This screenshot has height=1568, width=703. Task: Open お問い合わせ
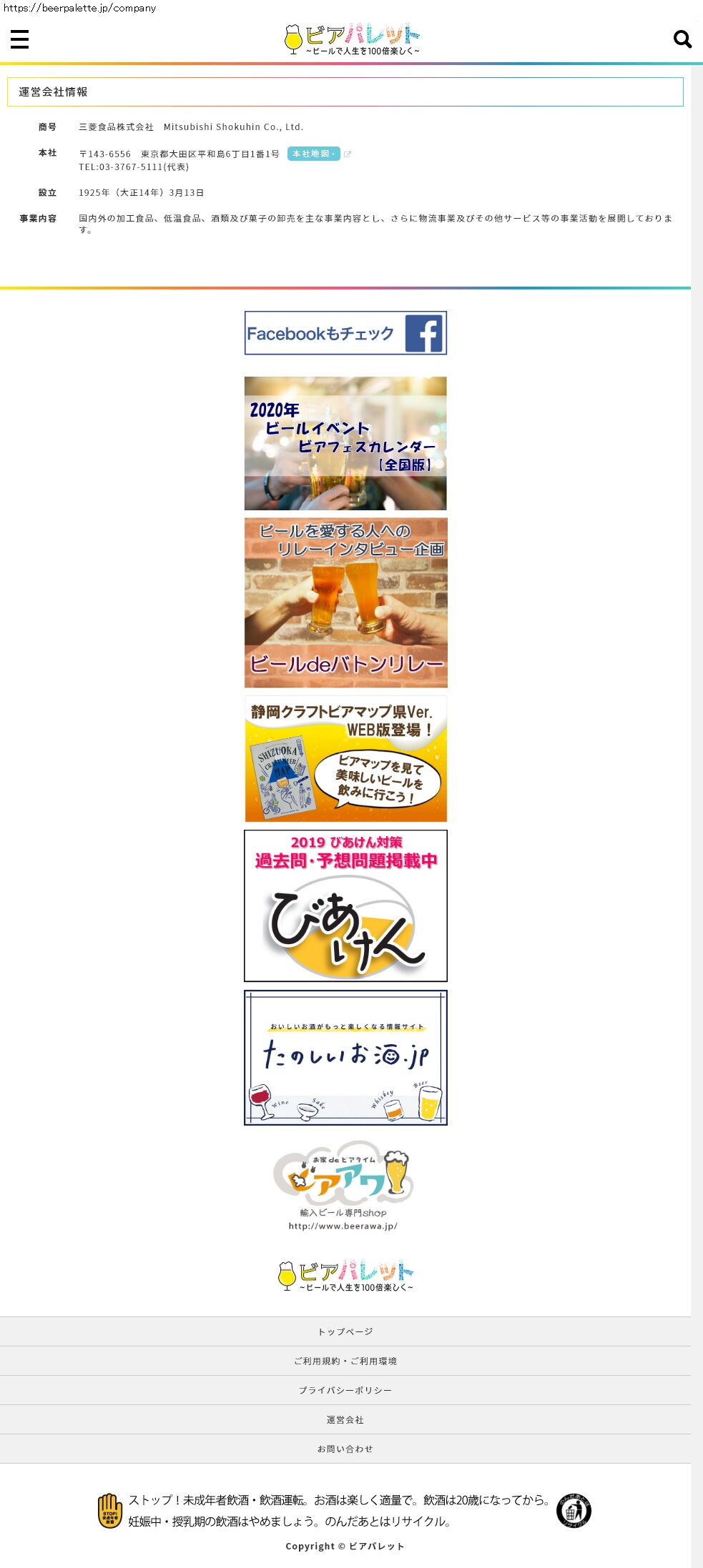click(345, 1449)
